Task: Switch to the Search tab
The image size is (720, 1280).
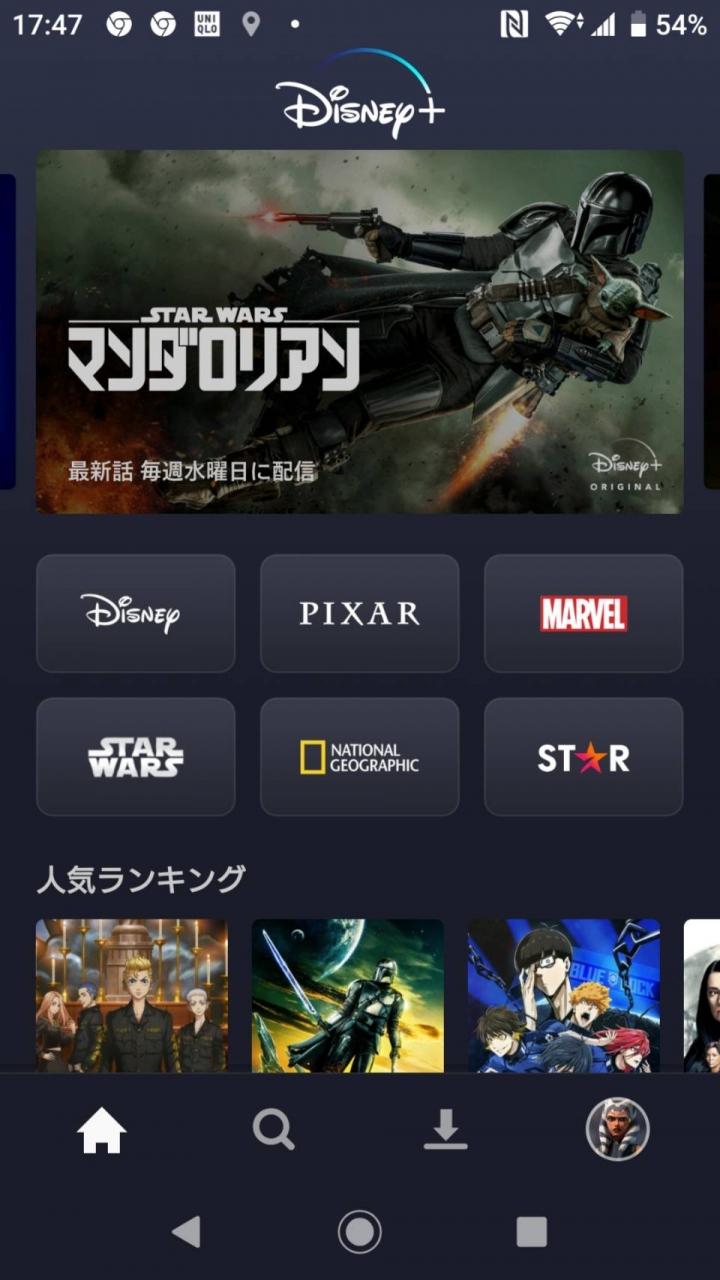Action: (273, 1131)
